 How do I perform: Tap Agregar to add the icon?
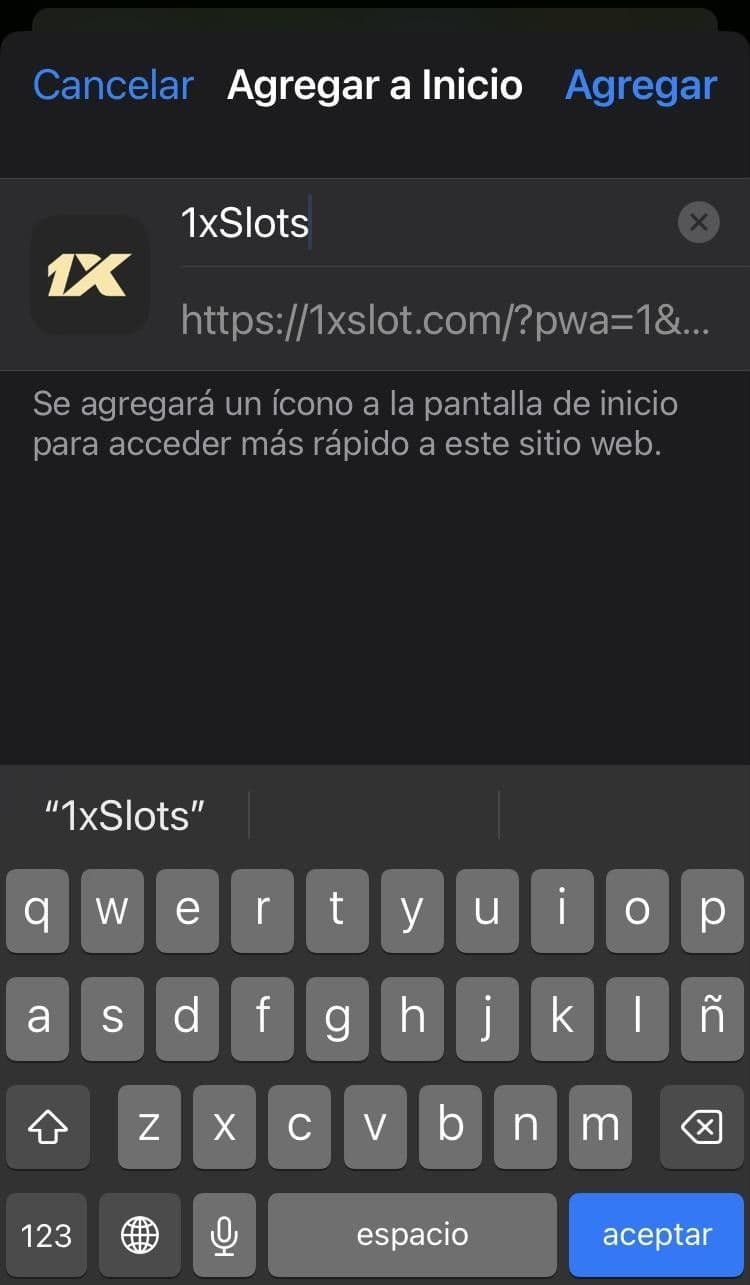(641, 85)
